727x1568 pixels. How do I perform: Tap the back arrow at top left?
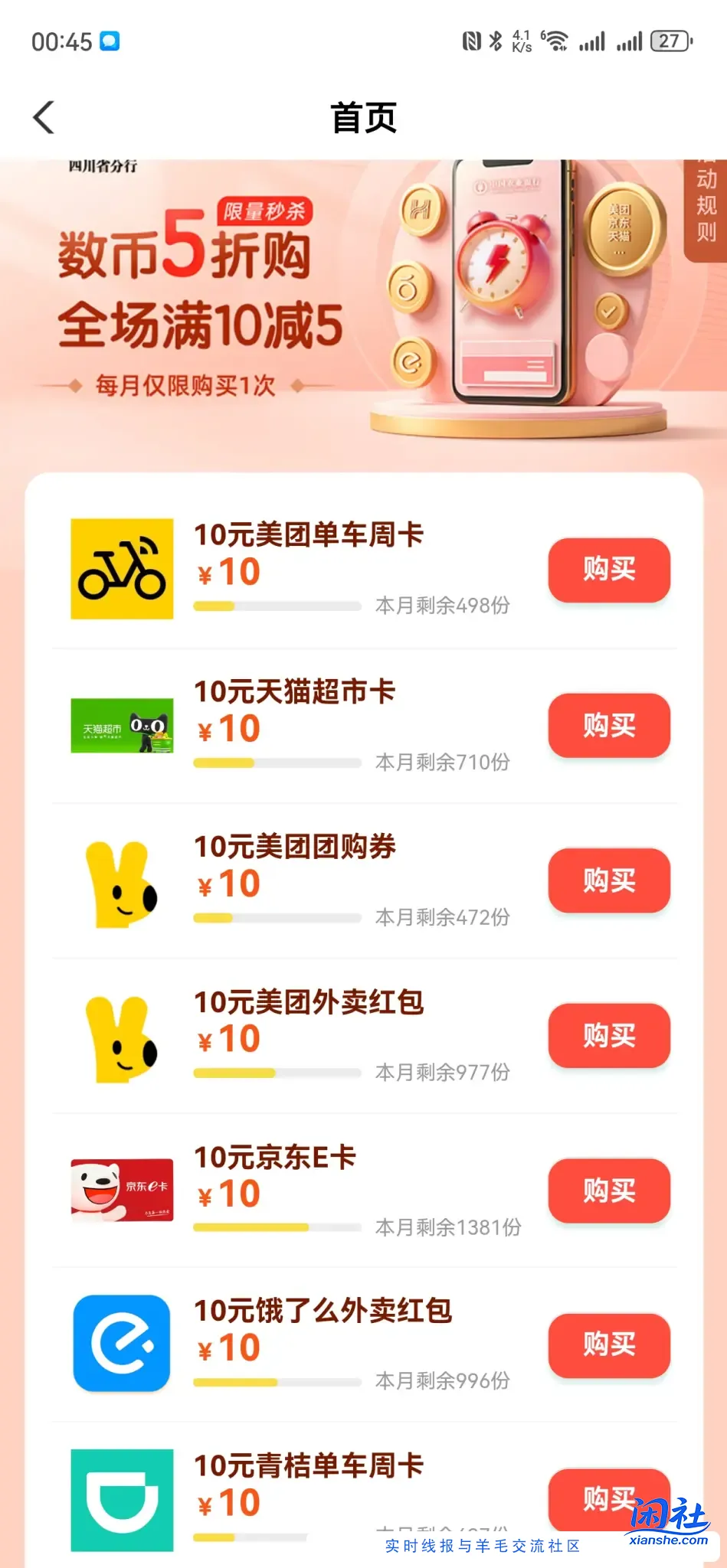coord(44,116)
